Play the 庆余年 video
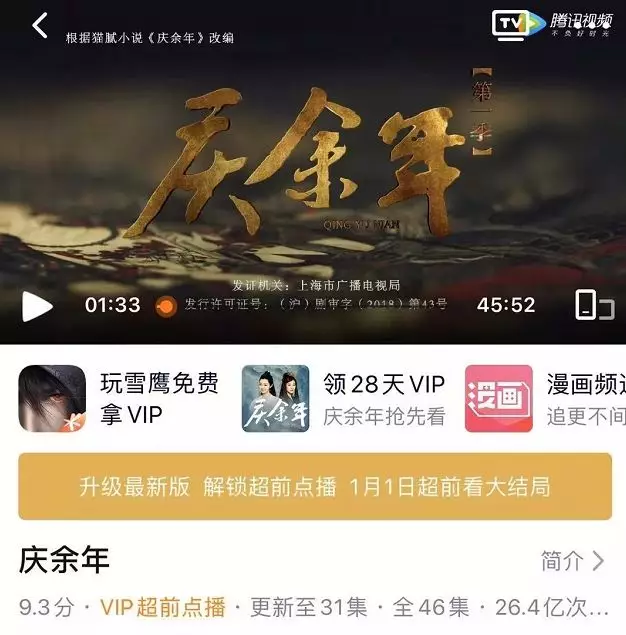The width and height of the screenshot is (626, 635). click(x=37, y=305)
